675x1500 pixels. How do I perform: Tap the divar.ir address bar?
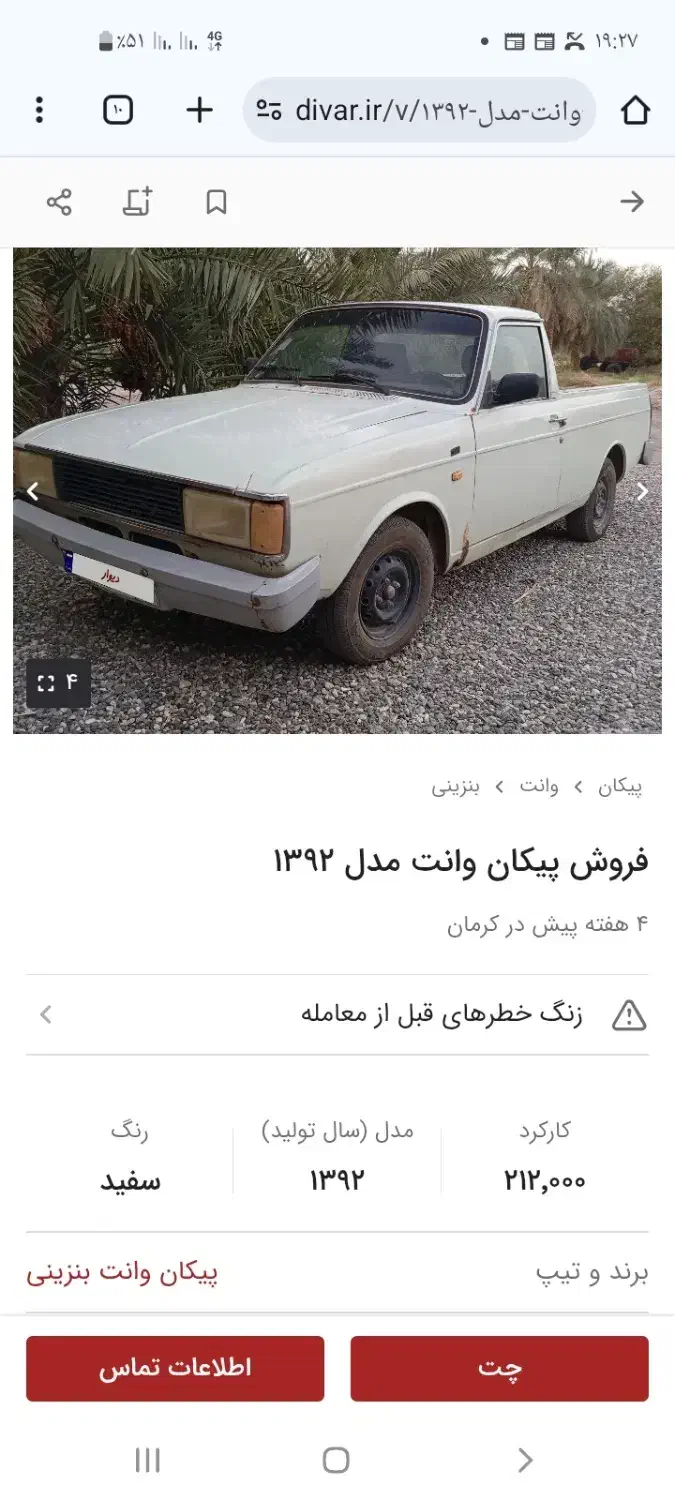tap(420, 110)
